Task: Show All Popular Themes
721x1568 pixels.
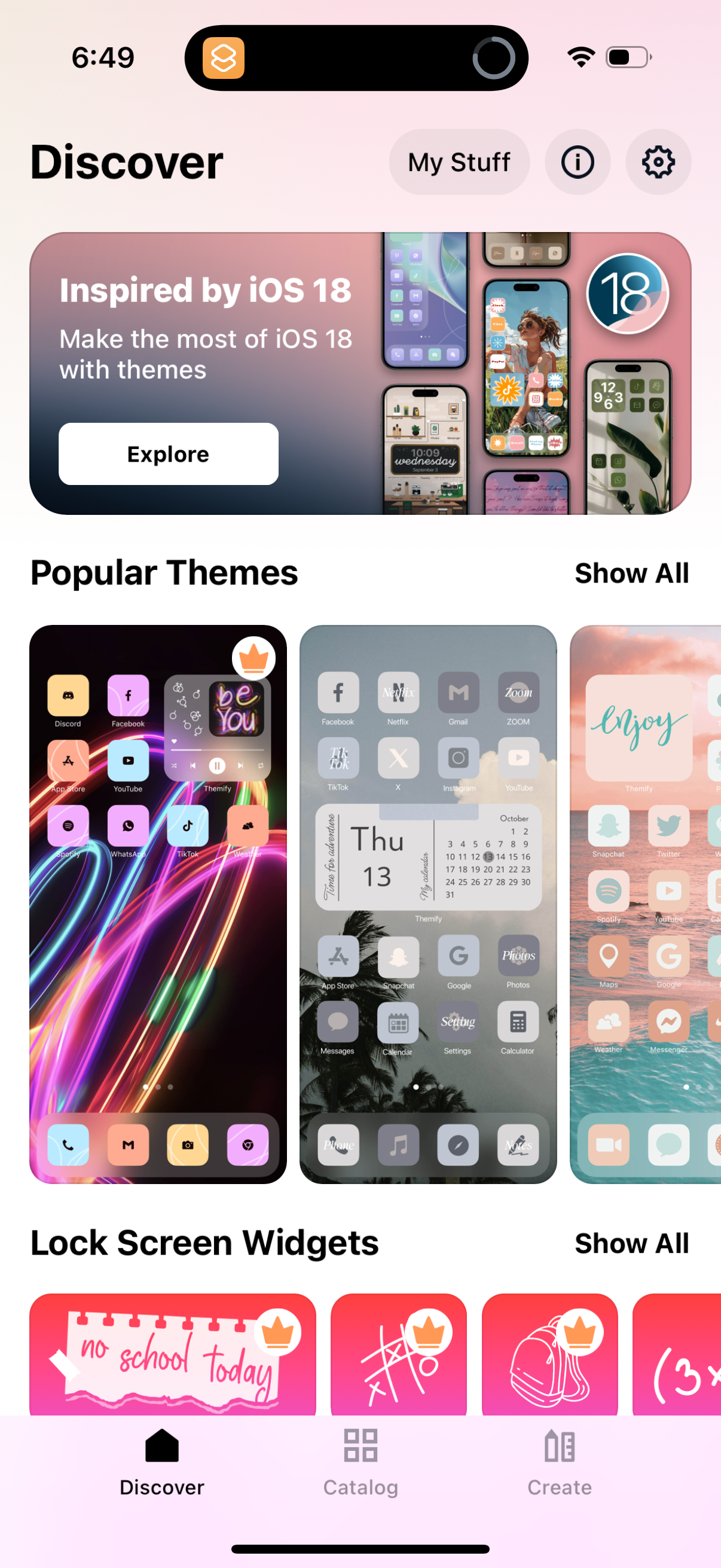Action: click(631, 573)
